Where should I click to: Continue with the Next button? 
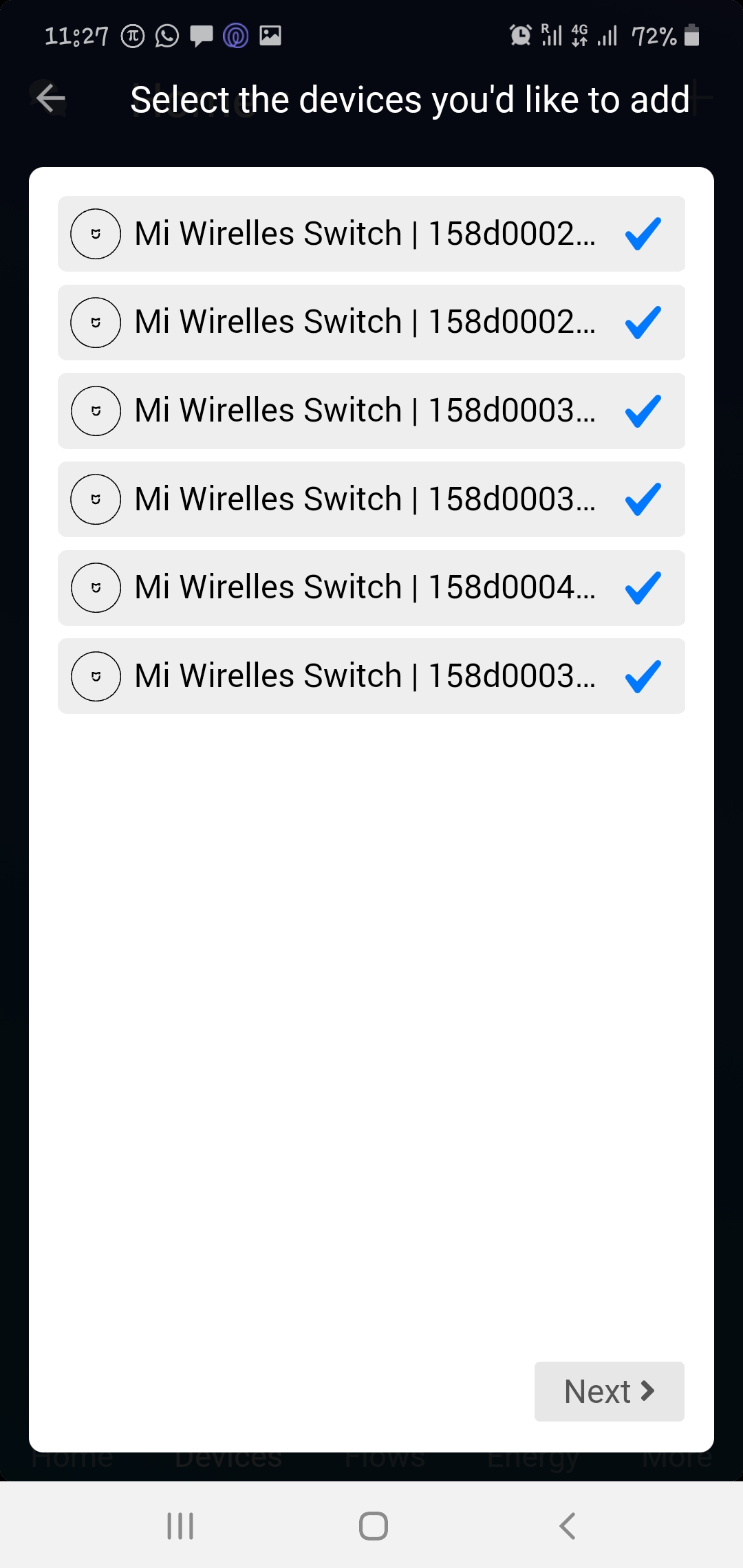pyautogui.click(x=609, y=1391)
